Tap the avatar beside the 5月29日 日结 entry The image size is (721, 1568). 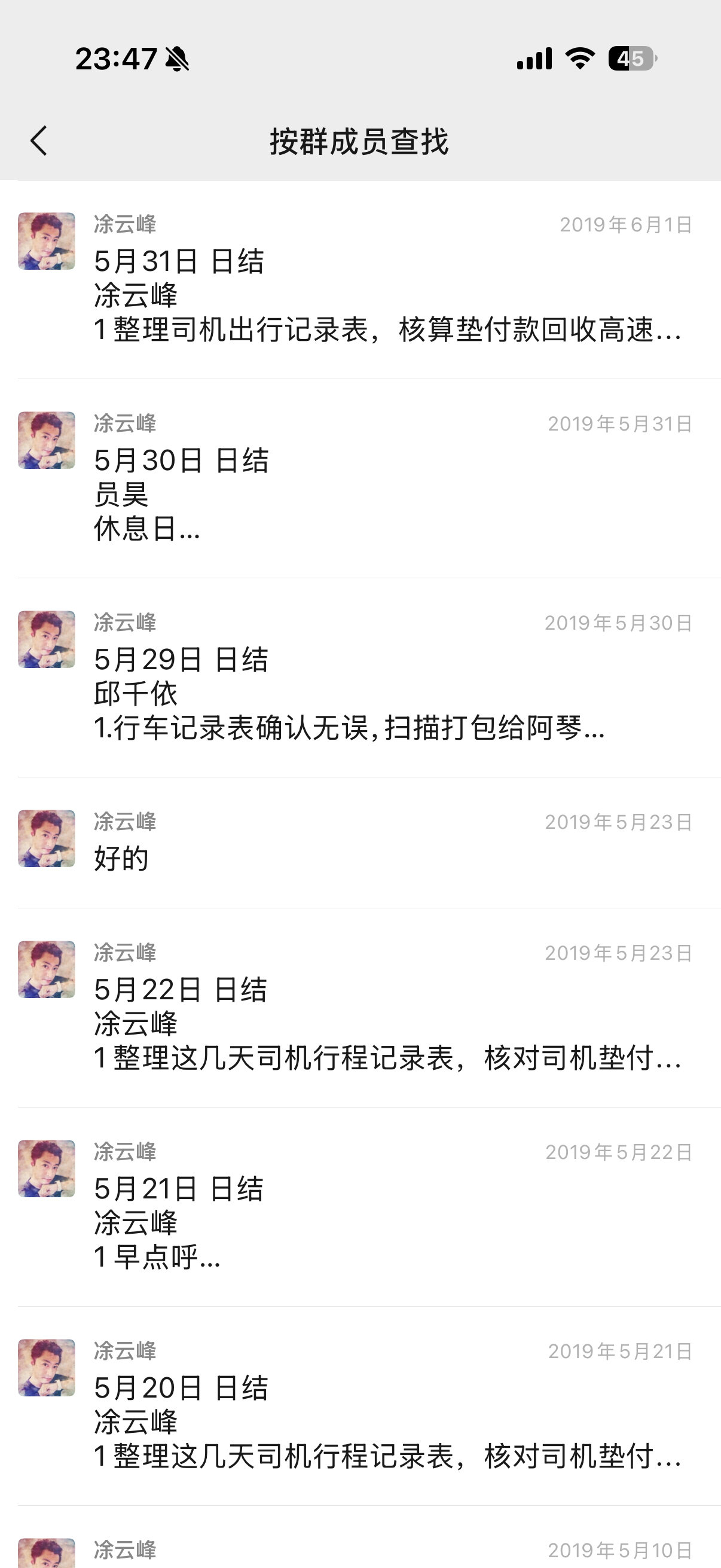[45, 638]
